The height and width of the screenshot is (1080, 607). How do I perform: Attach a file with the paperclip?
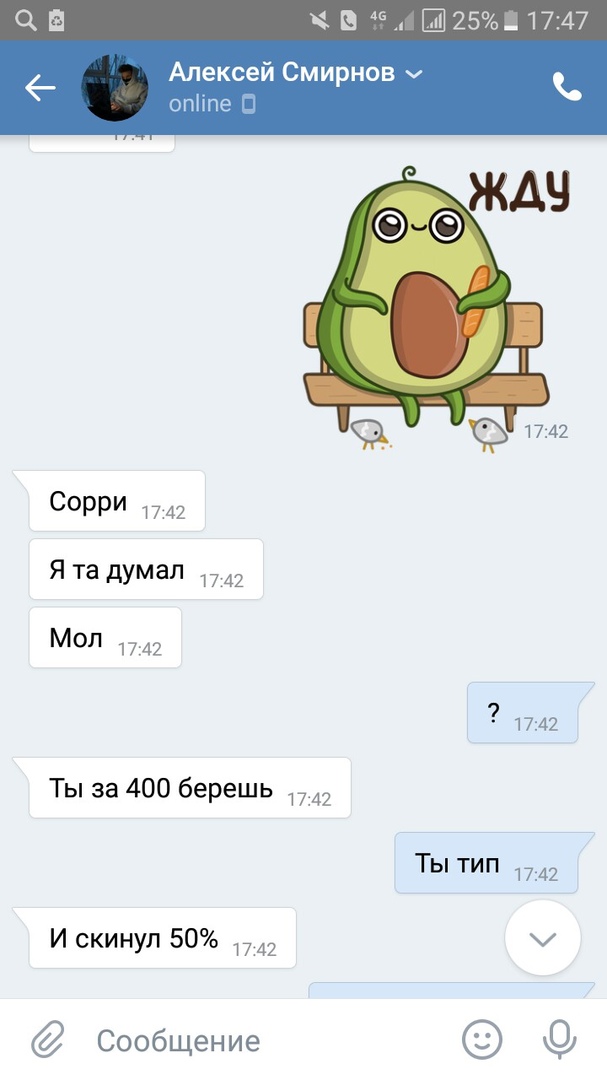(46, 1040)
